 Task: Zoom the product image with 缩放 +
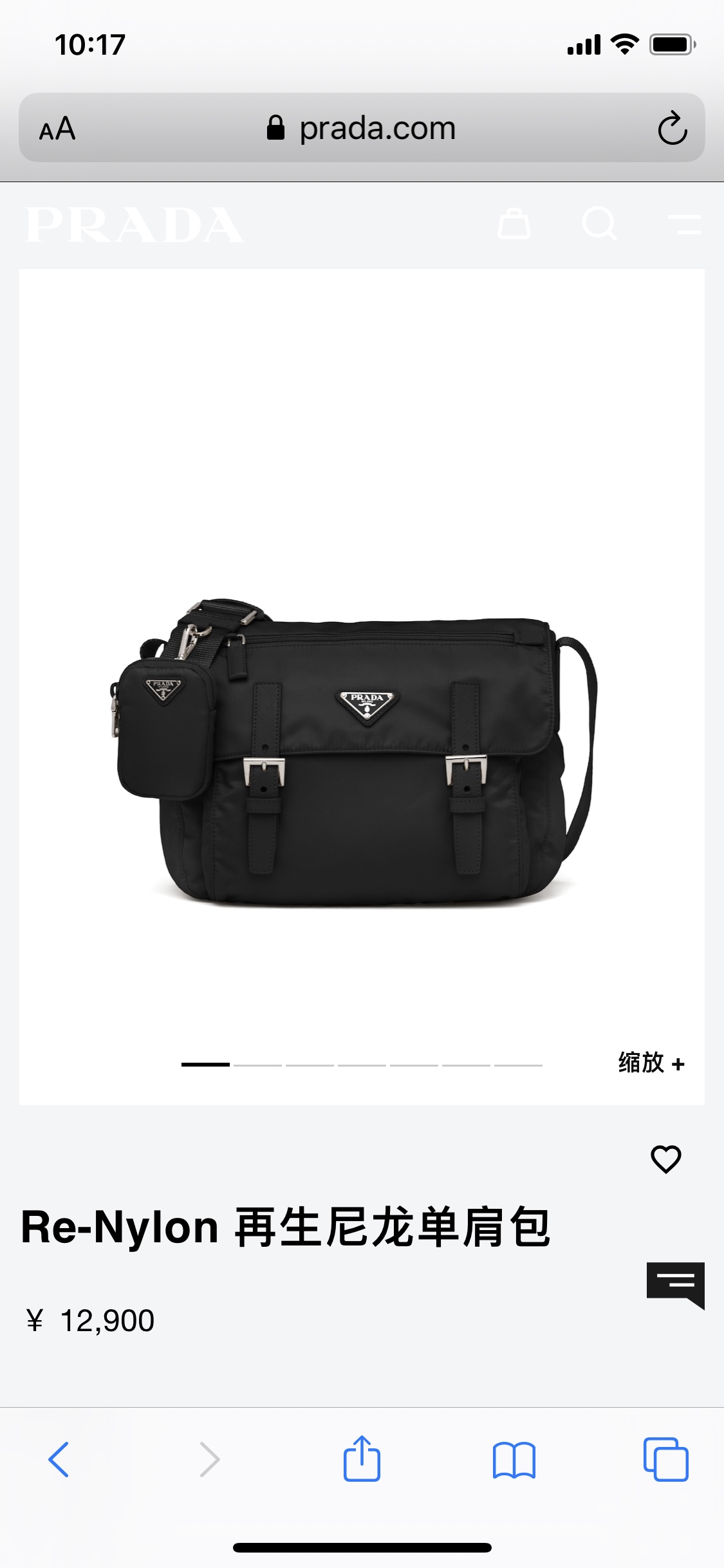651,1063
